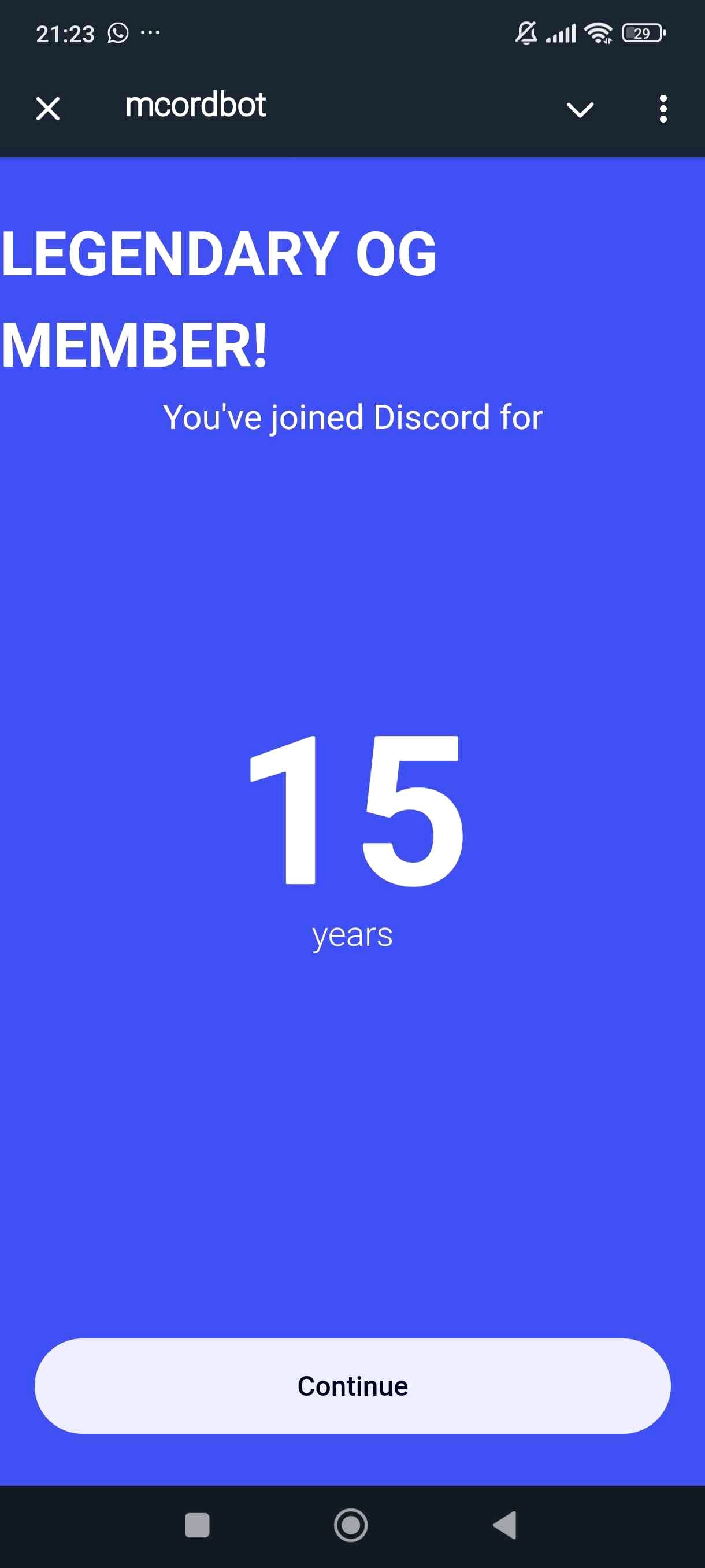The image size is (705, 1568).
Task: Go back using the system back button
Action: (505, 1525)
